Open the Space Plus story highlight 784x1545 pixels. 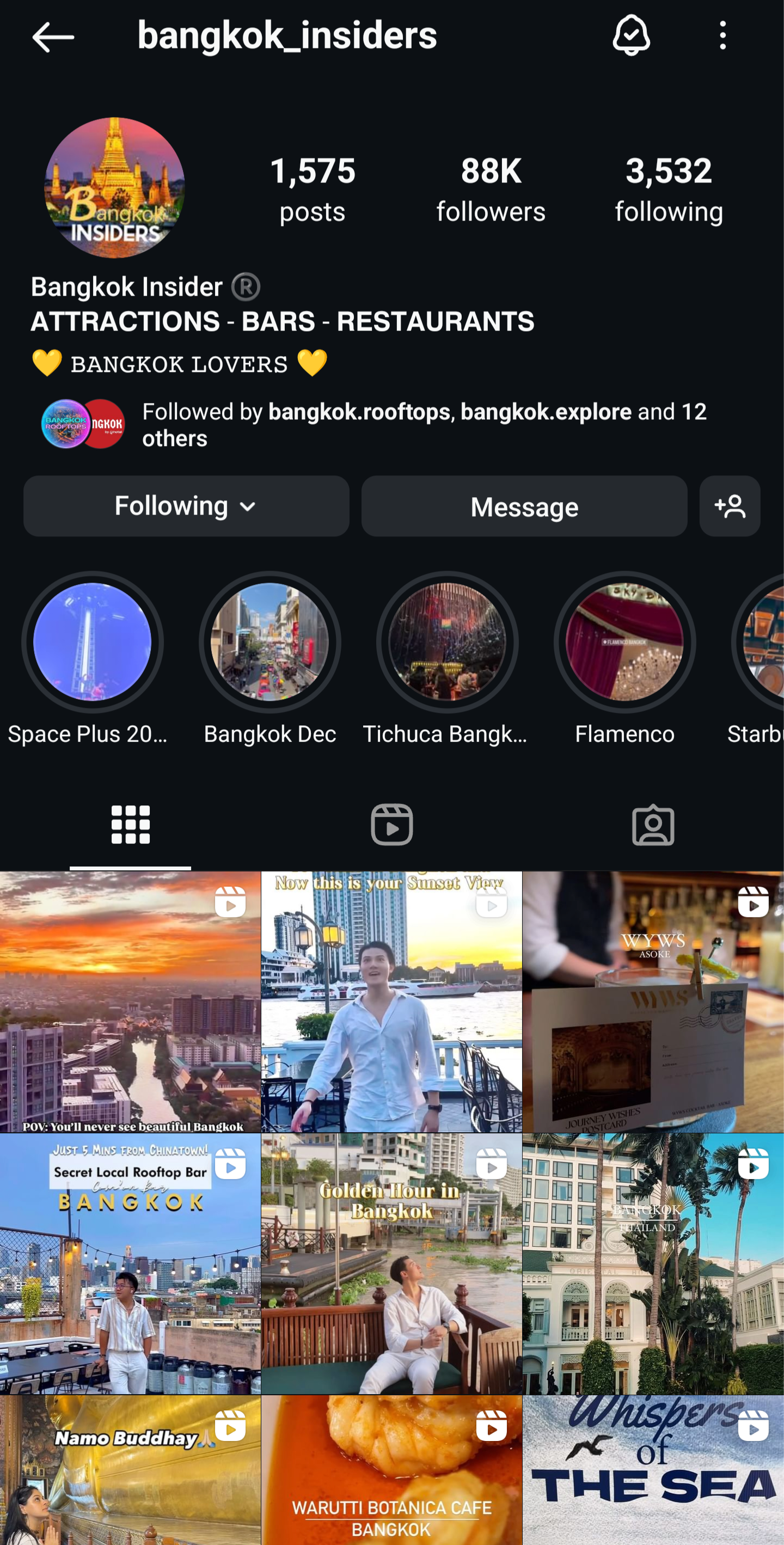91,642
